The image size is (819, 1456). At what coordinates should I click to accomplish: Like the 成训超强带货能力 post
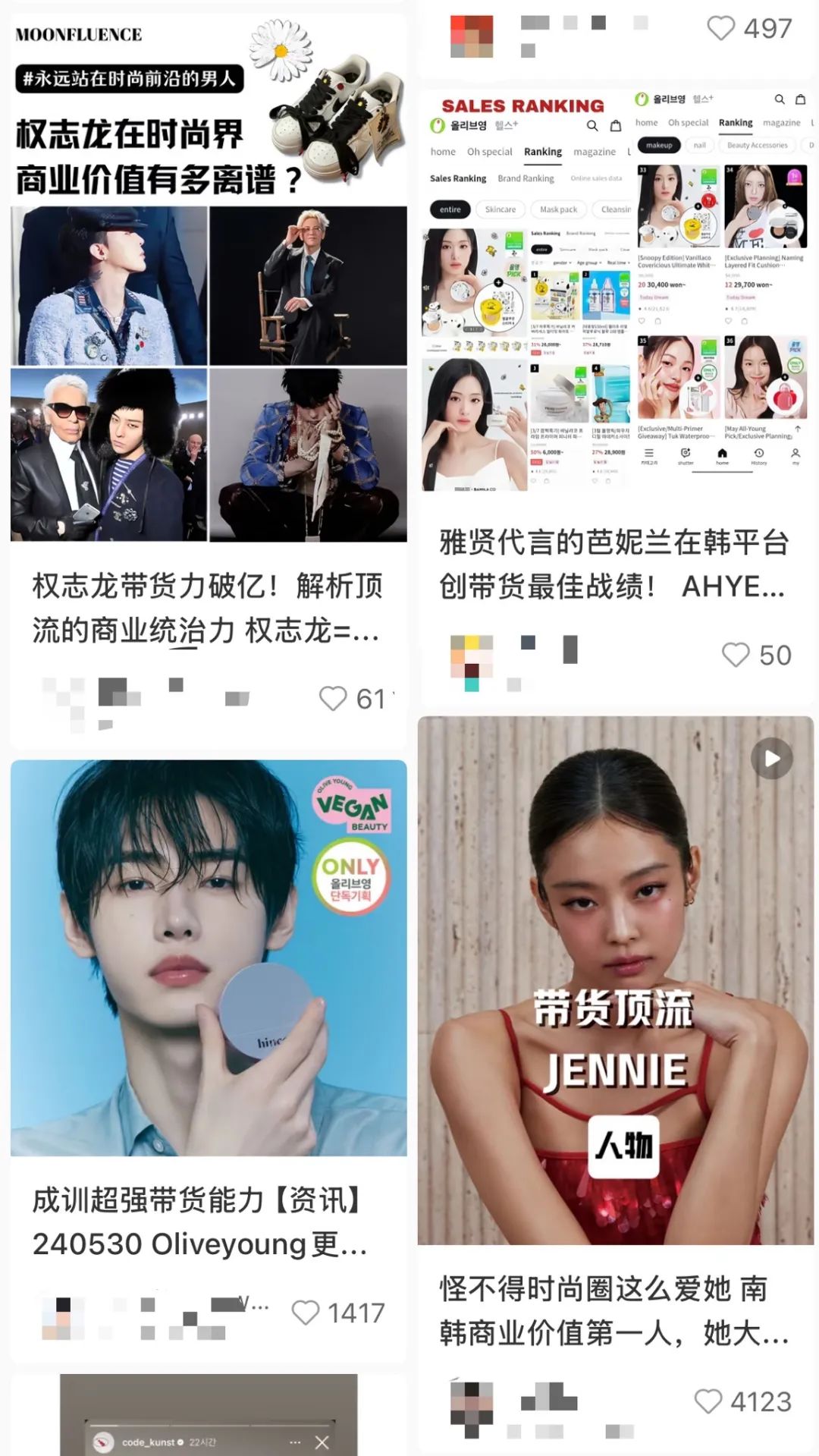tap(306, 1313)
